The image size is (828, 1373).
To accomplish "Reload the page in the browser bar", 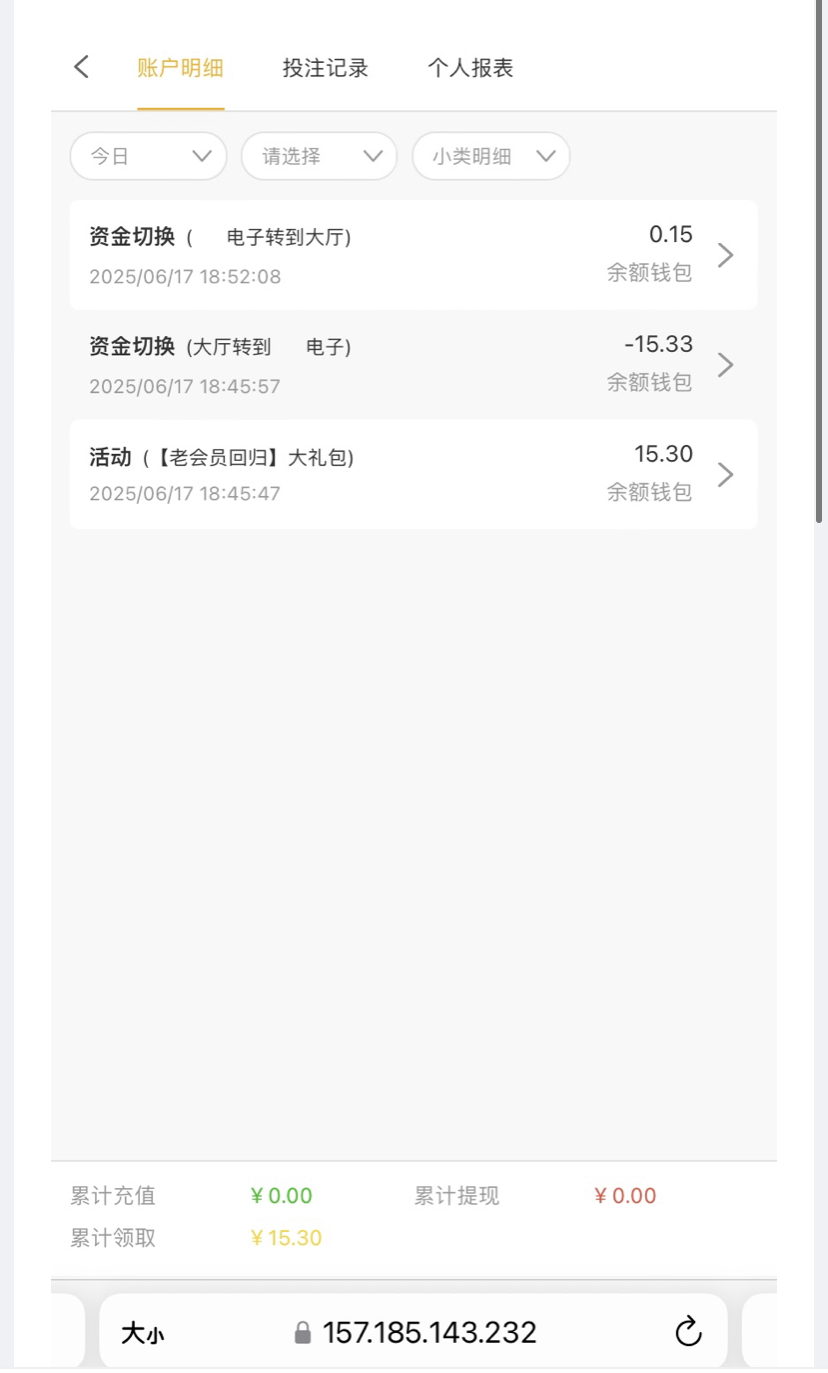I will click(x=688, y=1331).
